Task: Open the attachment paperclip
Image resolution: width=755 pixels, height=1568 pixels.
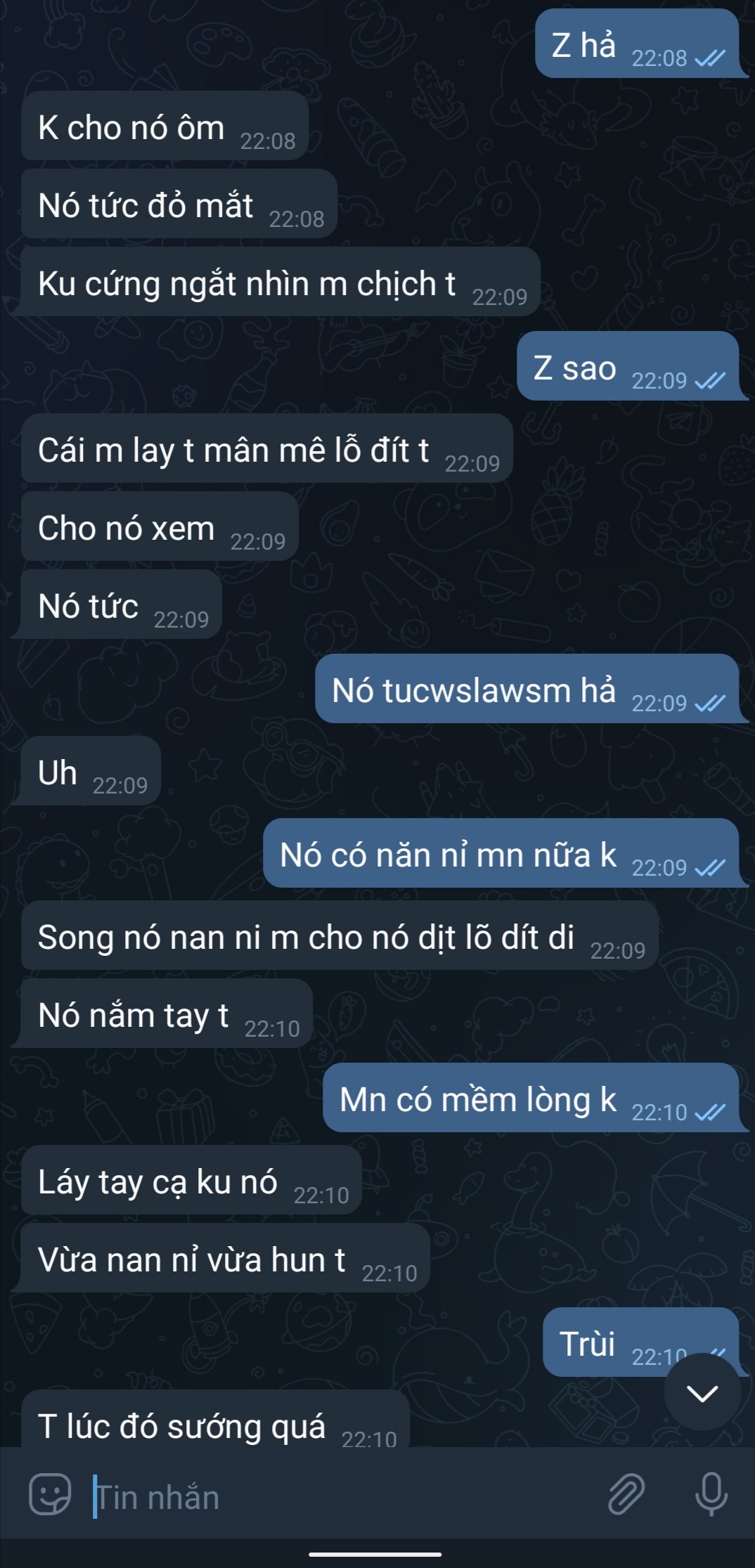Action: click(626, 1494)
